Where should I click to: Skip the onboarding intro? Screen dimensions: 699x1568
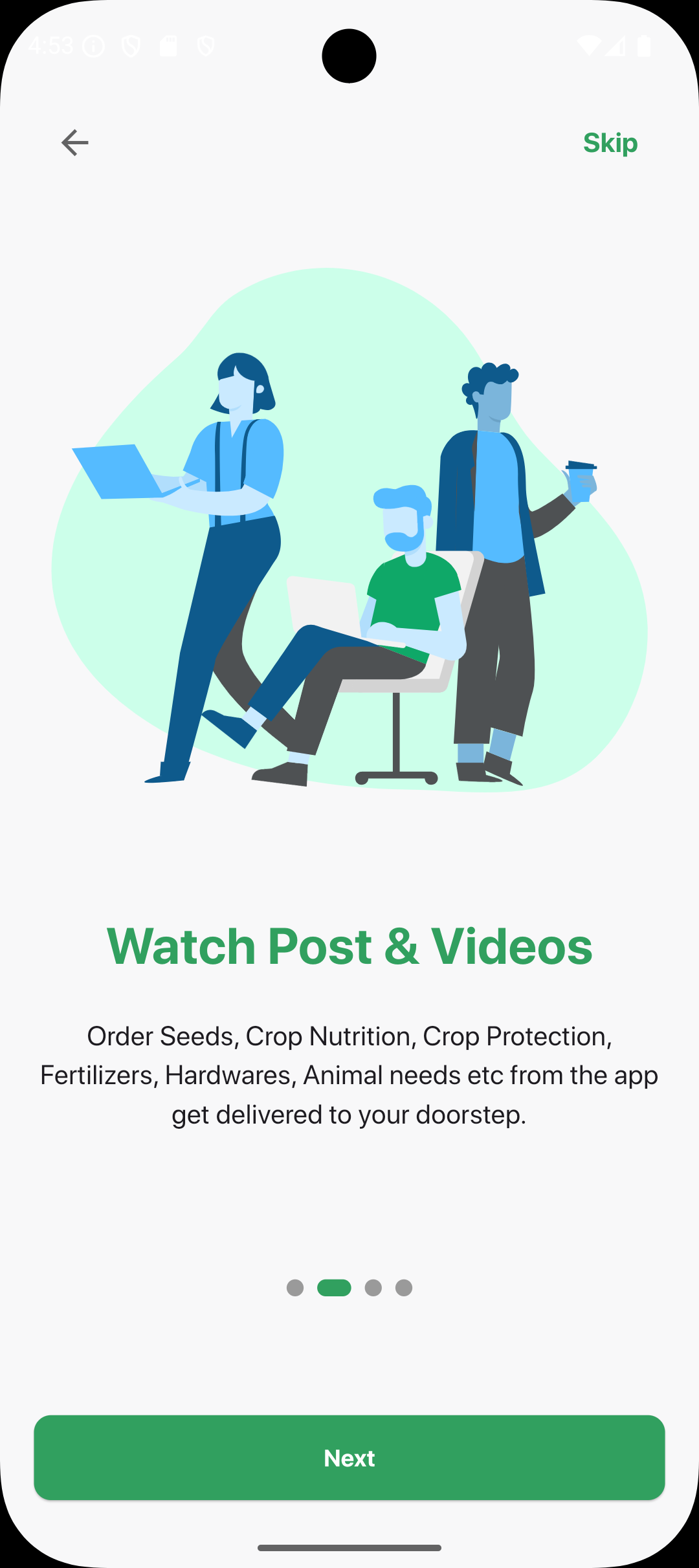(610, 143)
